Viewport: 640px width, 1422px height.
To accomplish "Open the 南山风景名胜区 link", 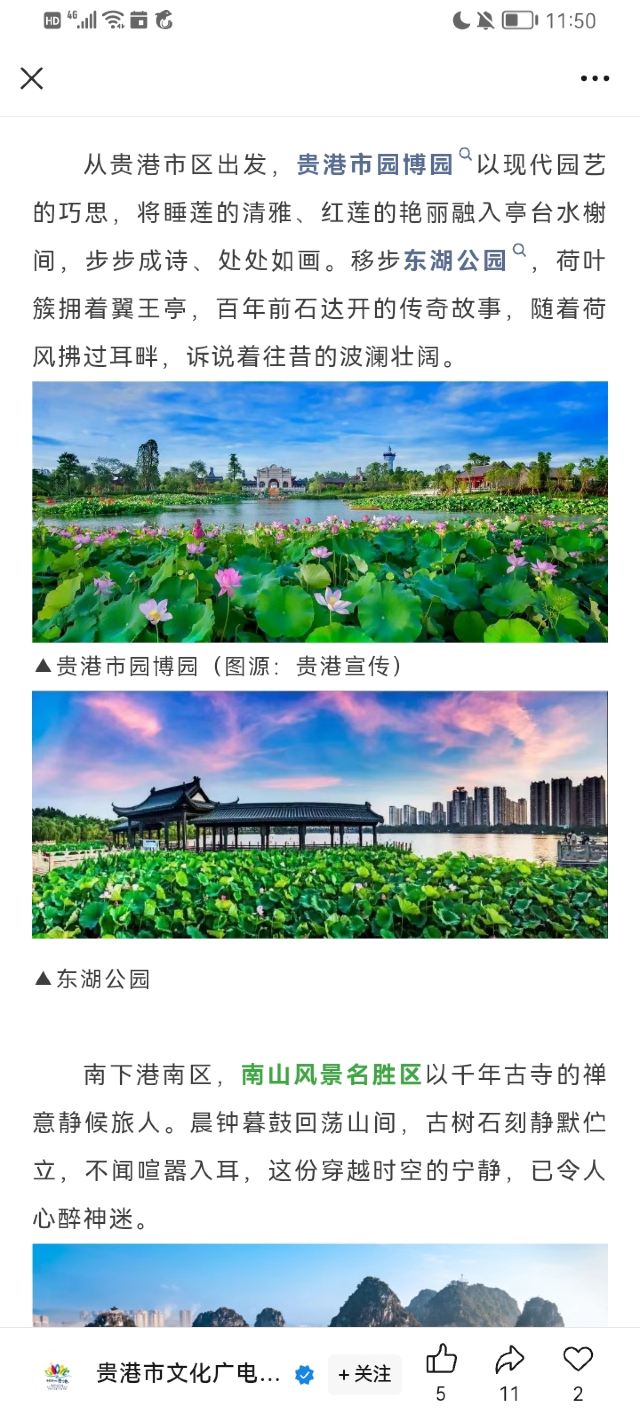I will pos(331,1075).
